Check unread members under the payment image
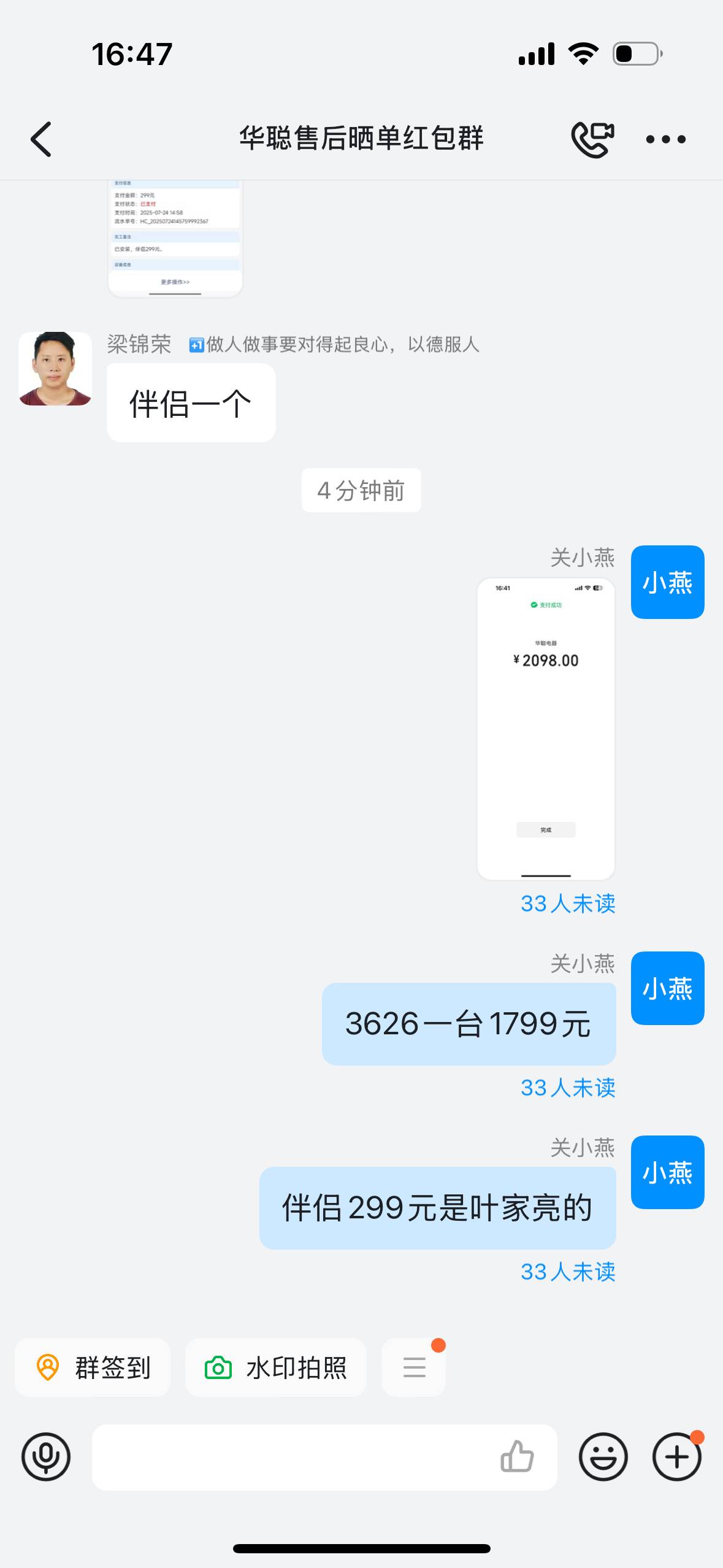This screenshot has width=723, height=1568. coord(567,904)
